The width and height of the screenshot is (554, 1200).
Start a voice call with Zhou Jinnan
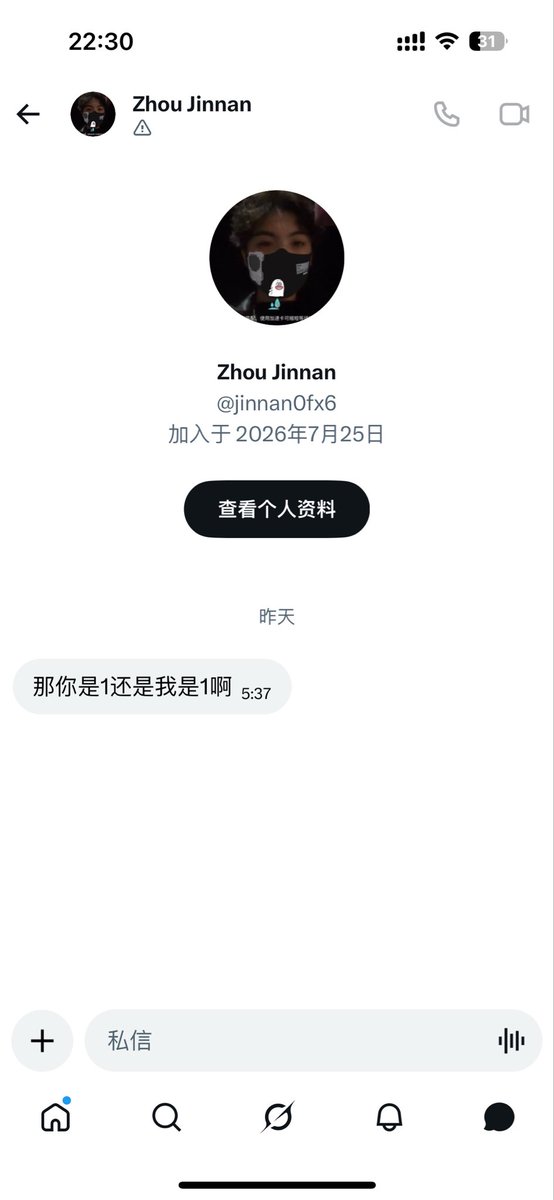[446, 114]
